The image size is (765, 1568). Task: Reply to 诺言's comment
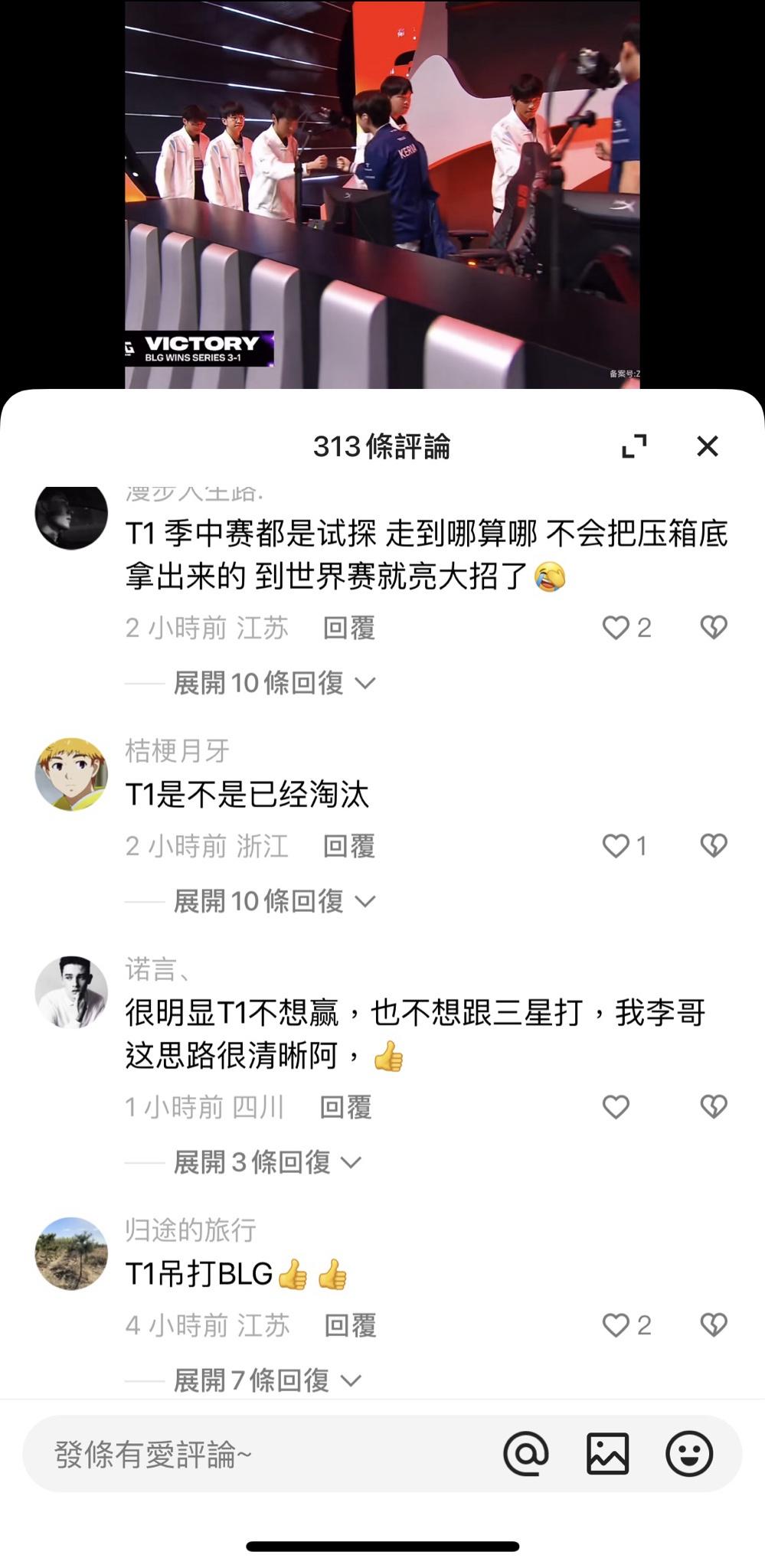(x=345, y=1107)
